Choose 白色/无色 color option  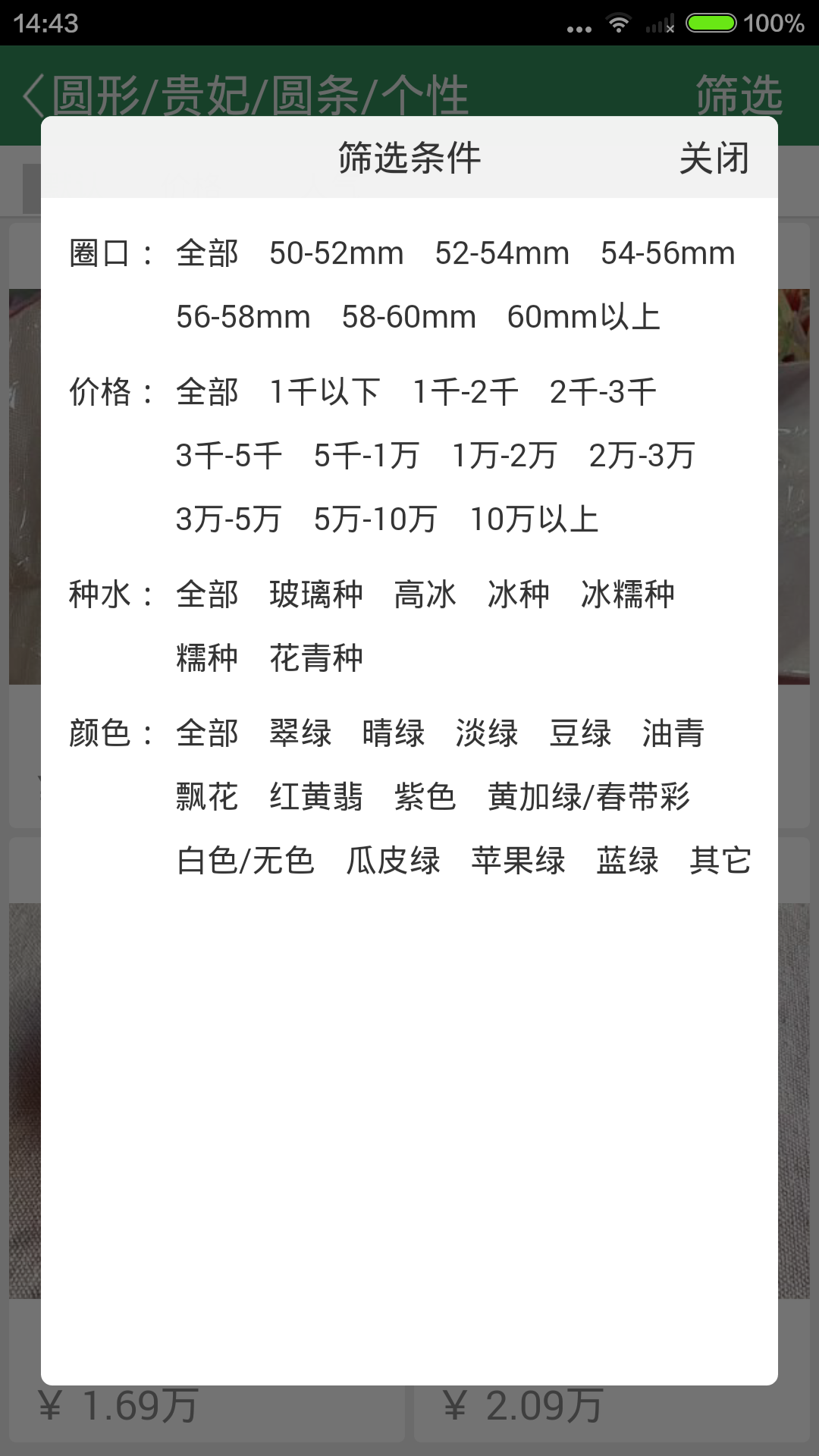[245, 861]
